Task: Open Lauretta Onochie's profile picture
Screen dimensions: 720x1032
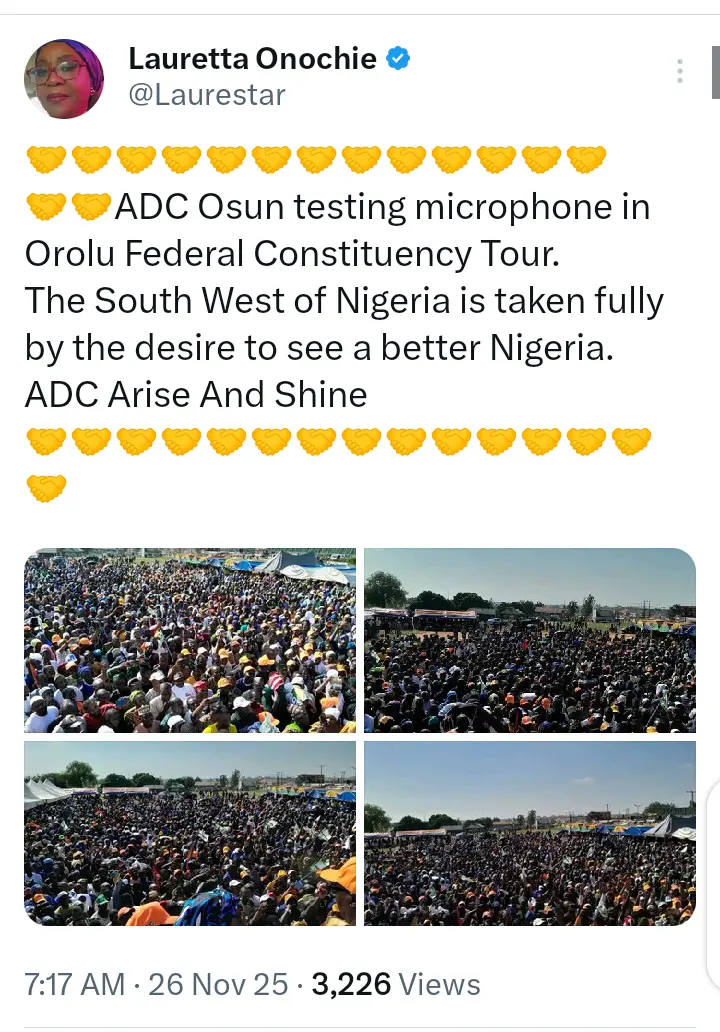Action: 64,79
